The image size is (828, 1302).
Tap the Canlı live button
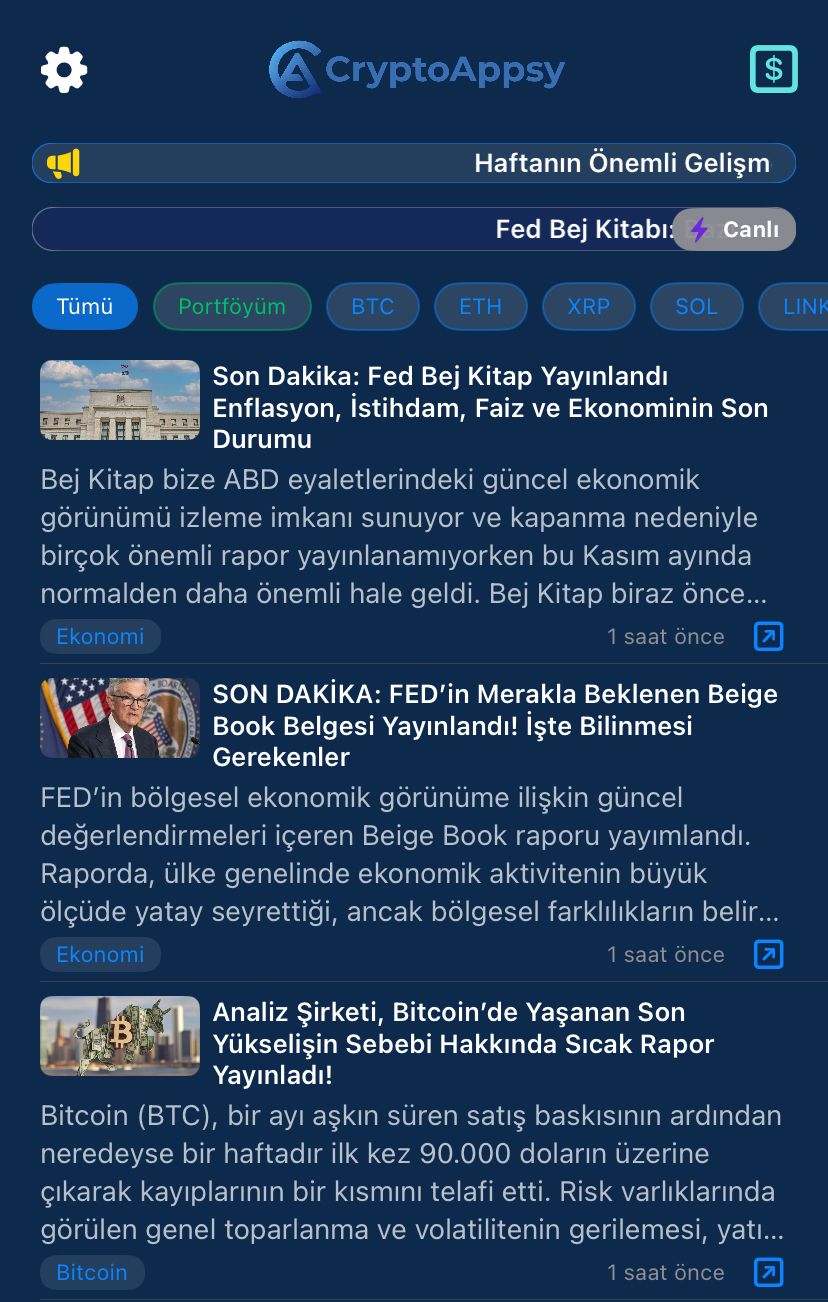[x=735, y=229]
